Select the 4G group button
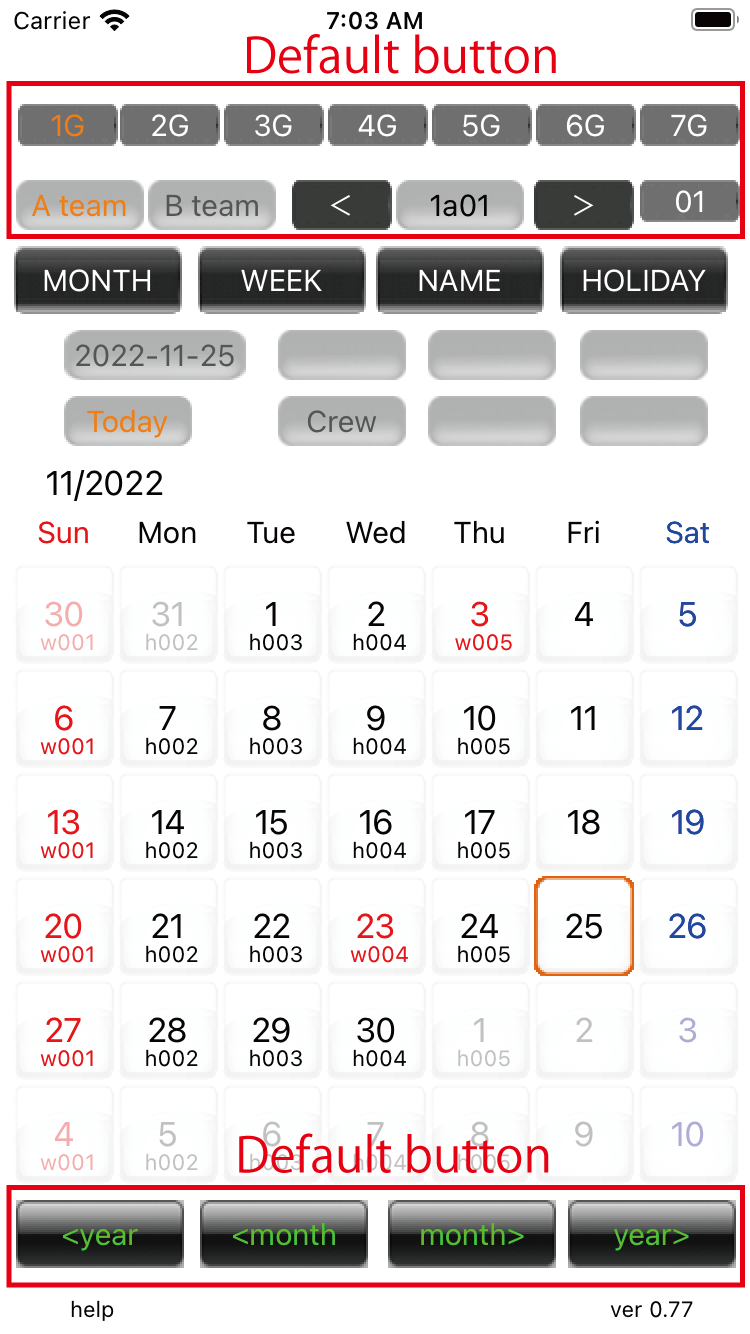This screenshot has height=1334, width=750. 378,126
